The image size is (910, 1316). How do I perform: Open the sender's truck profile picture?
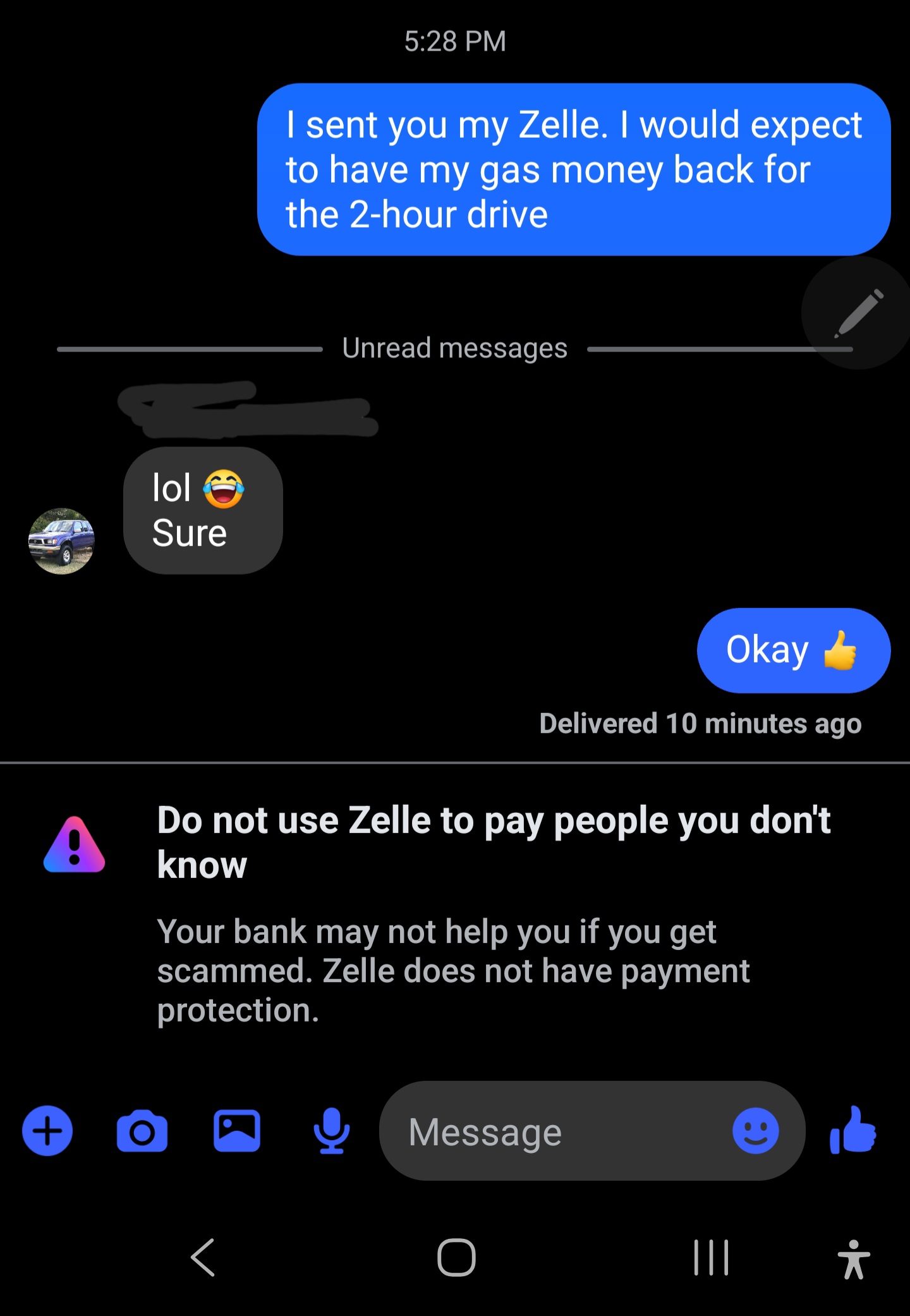[62, 541]
